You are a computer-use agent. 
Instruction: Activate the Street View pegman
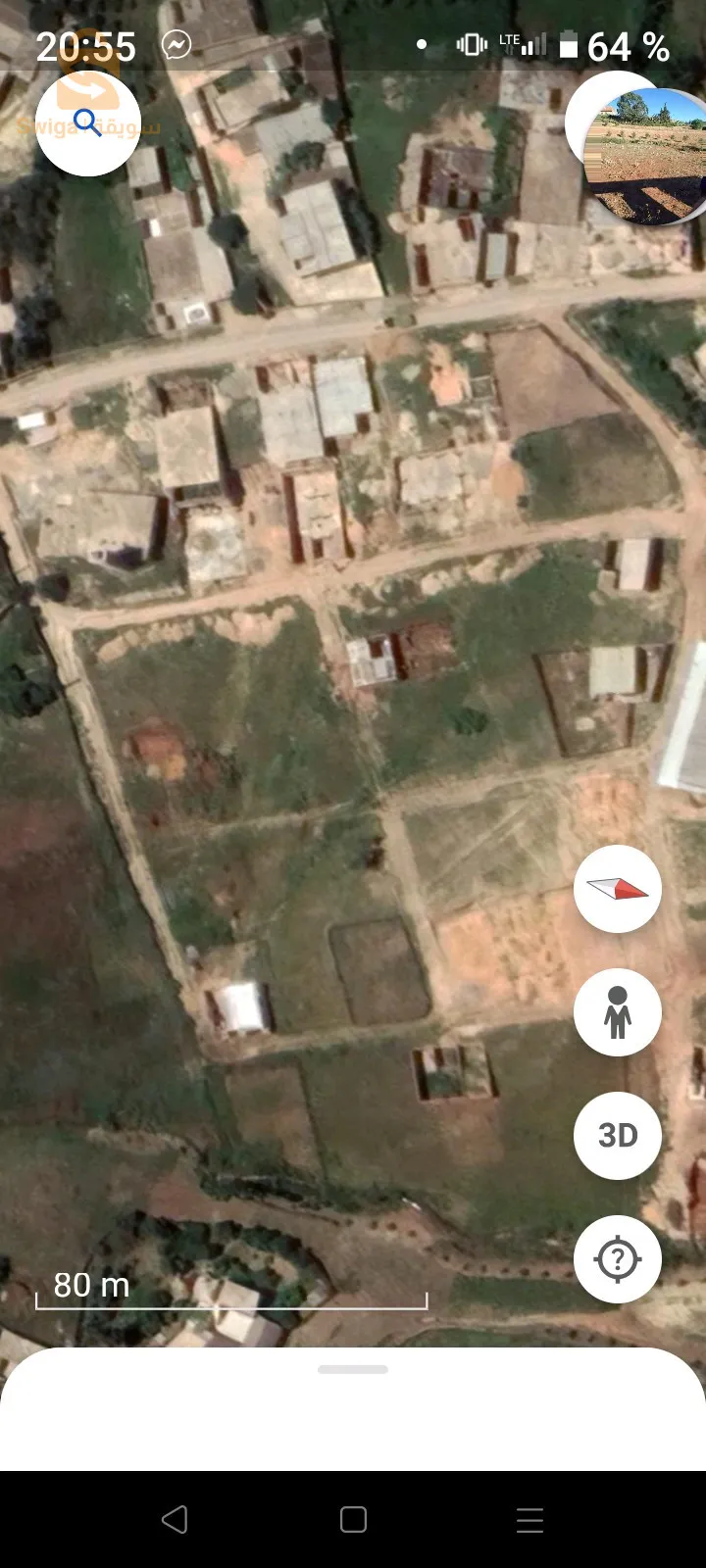click(618, 1012)
